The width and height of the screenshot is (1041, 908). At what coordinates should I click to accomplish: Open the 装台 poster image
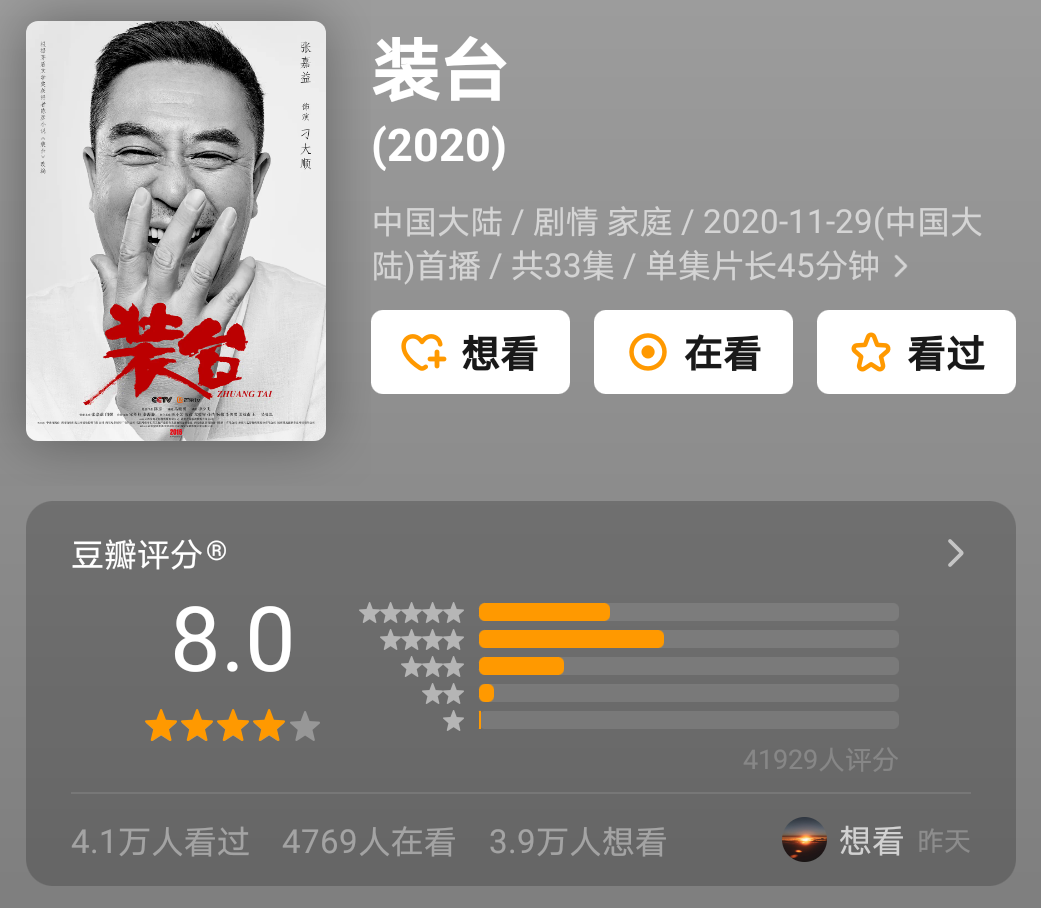point(176,231)
